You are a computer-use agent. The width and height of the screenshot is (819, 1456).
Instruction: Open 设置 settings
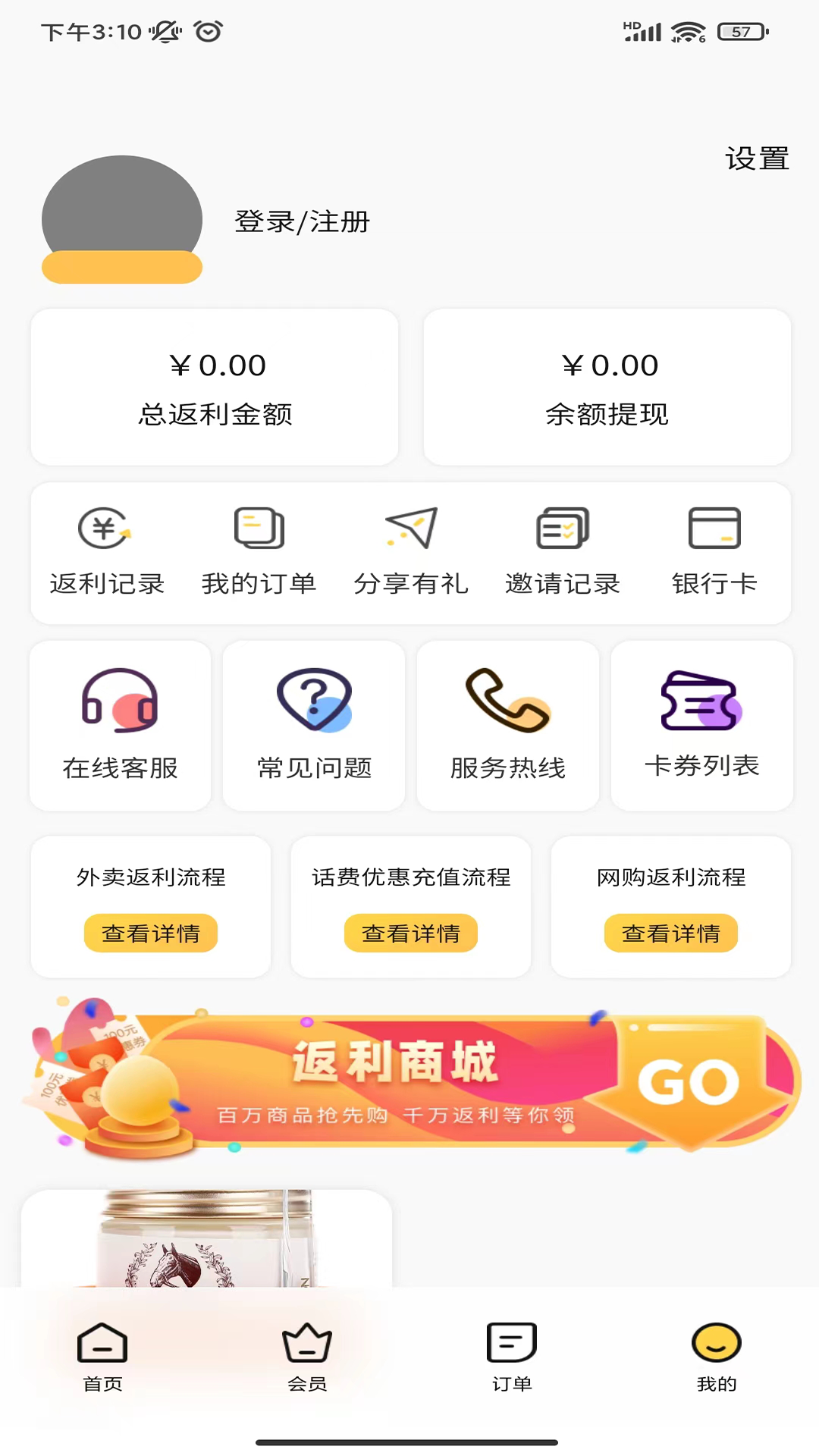click(x=757, y=159)
